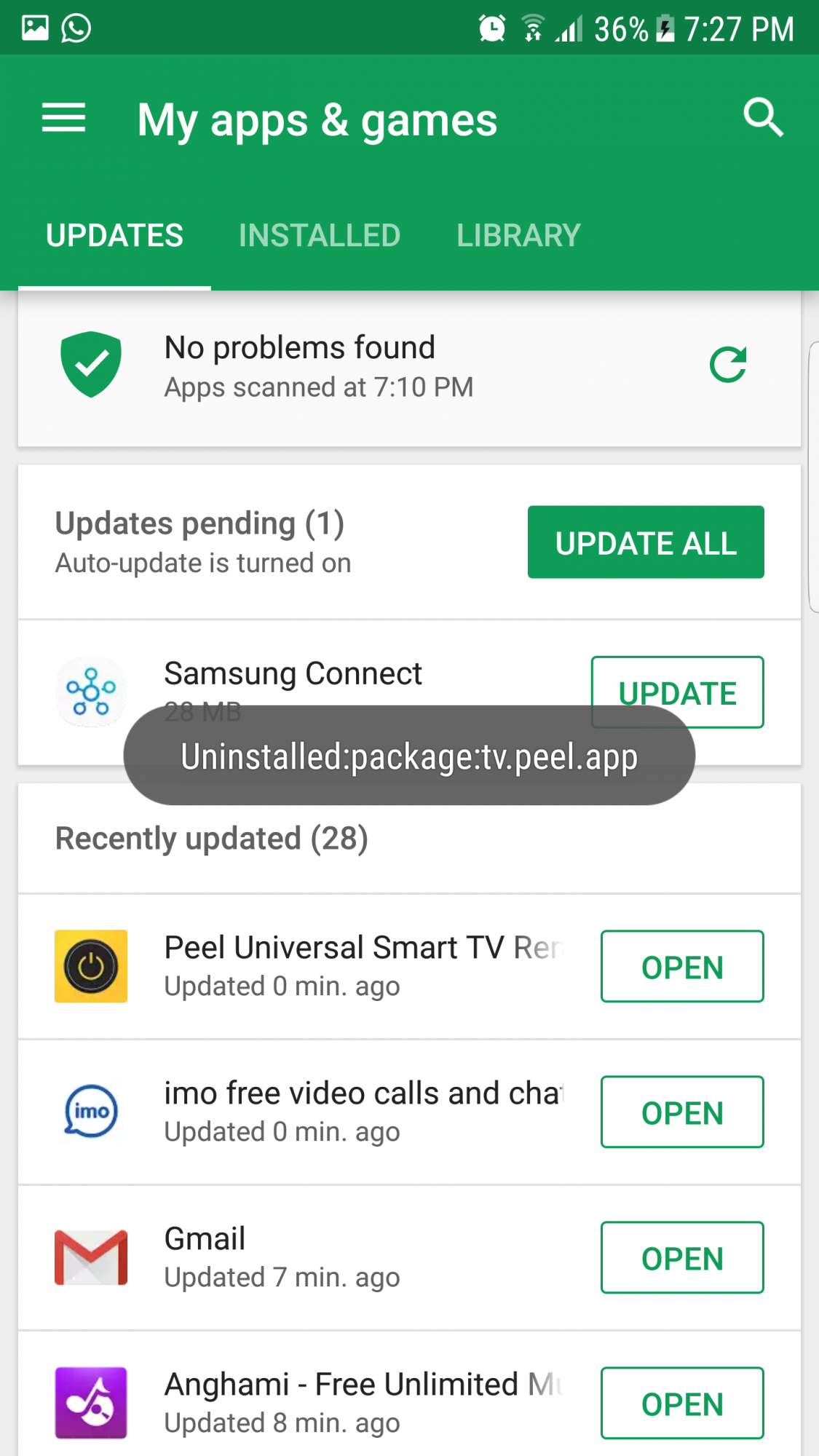
Task: Open Peel Universal Smart TV Remote
Action: [682, 966]
